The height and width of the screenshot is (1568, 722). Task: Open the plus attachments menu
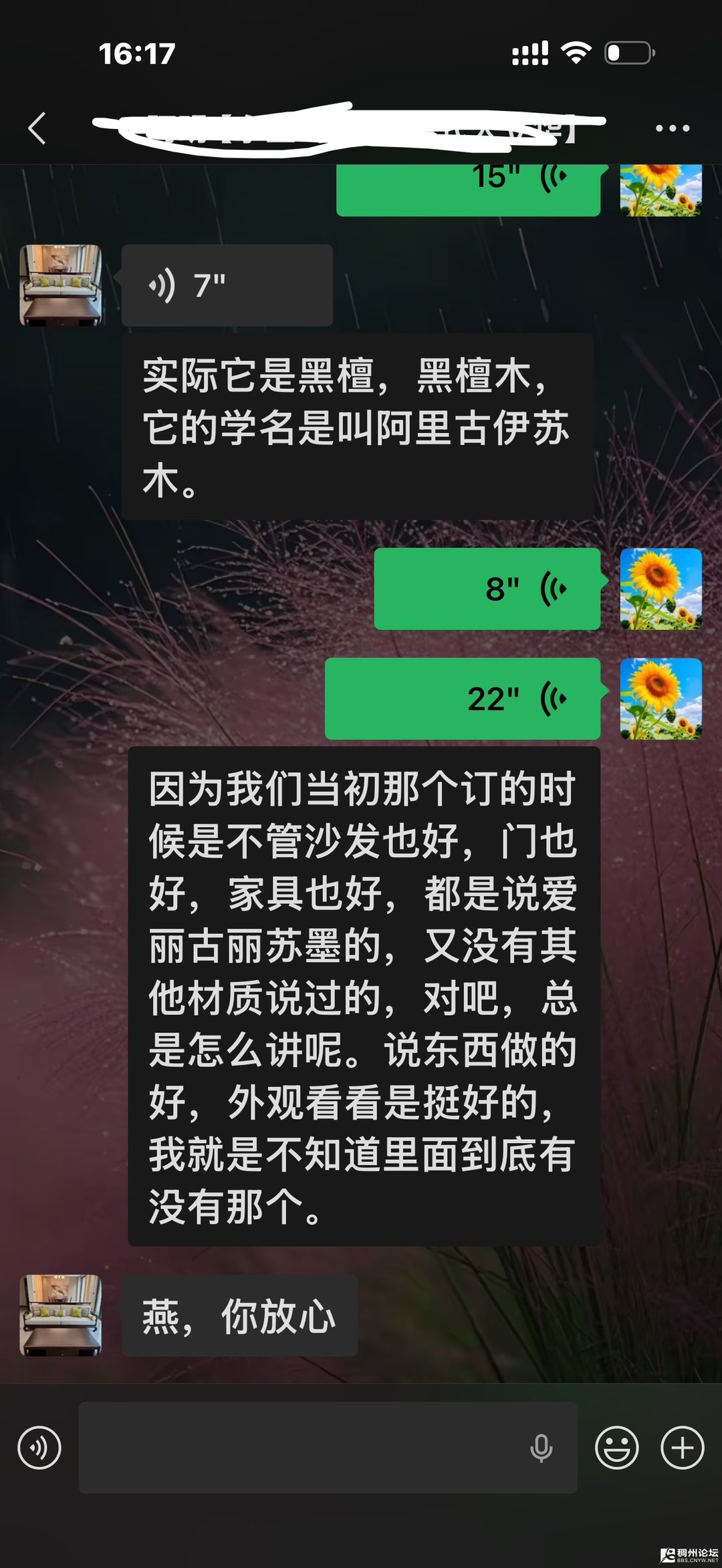pos(682,1447)
